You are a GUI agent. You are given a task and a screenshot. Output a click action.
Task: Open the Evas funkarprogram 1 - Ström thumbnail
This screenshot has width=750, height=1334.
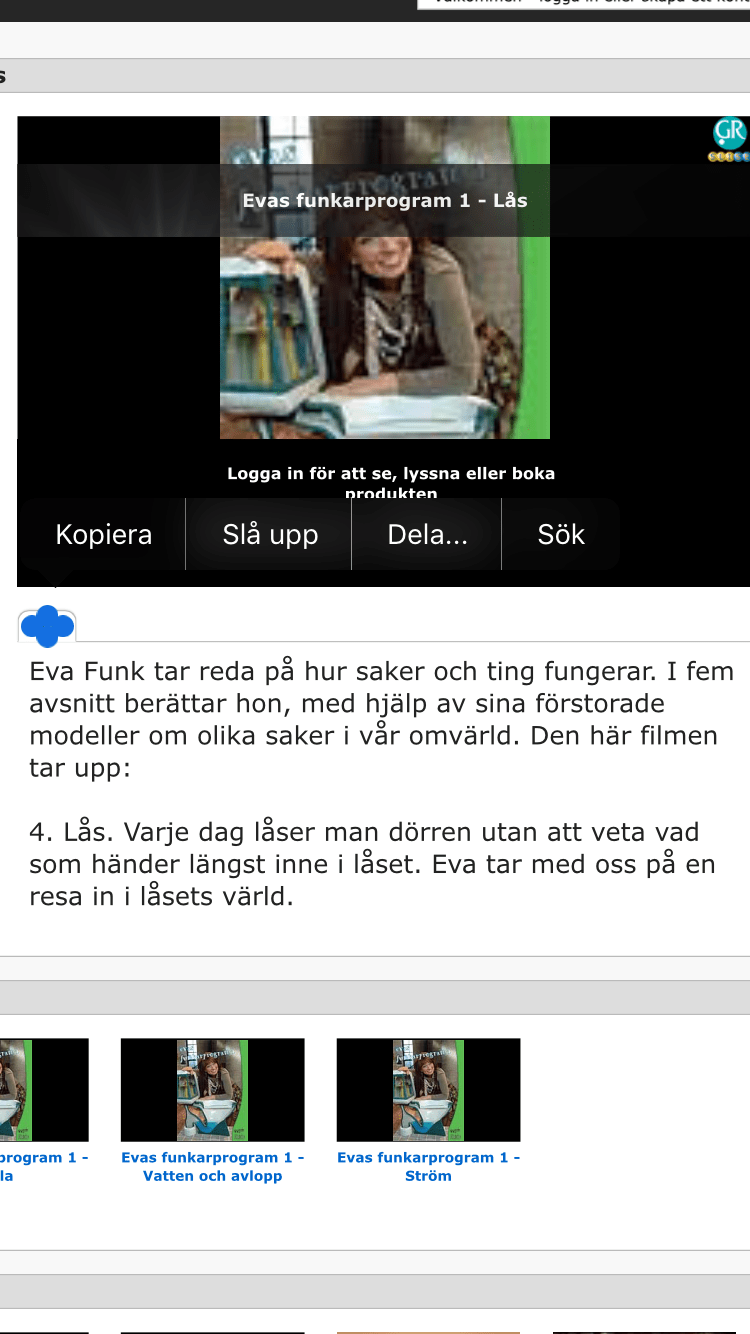(428, 1089)
